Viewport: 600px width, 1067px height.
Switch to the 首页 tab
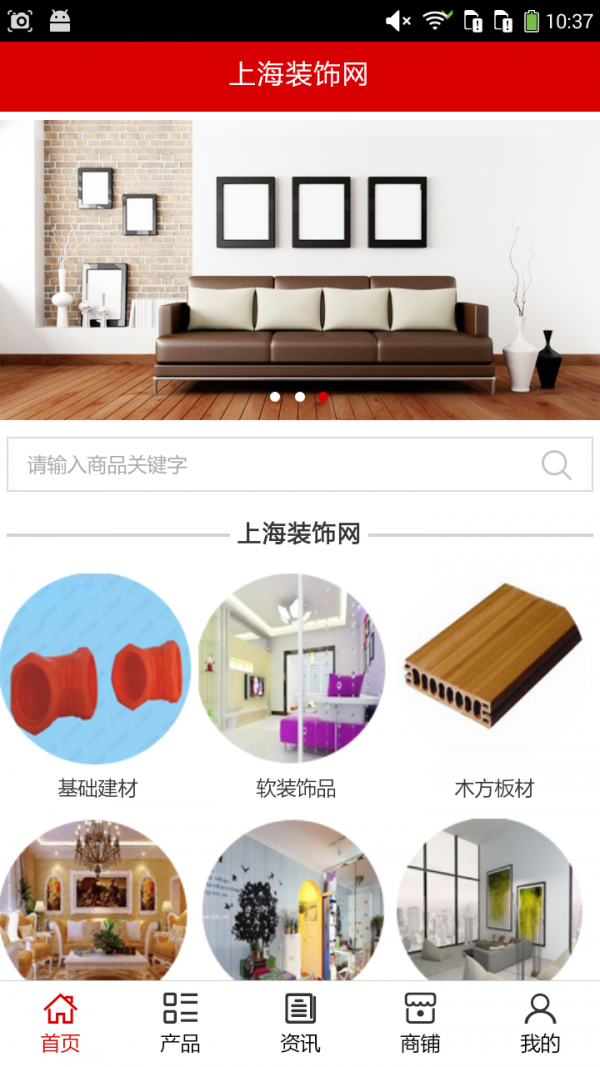coord(60,1023)
